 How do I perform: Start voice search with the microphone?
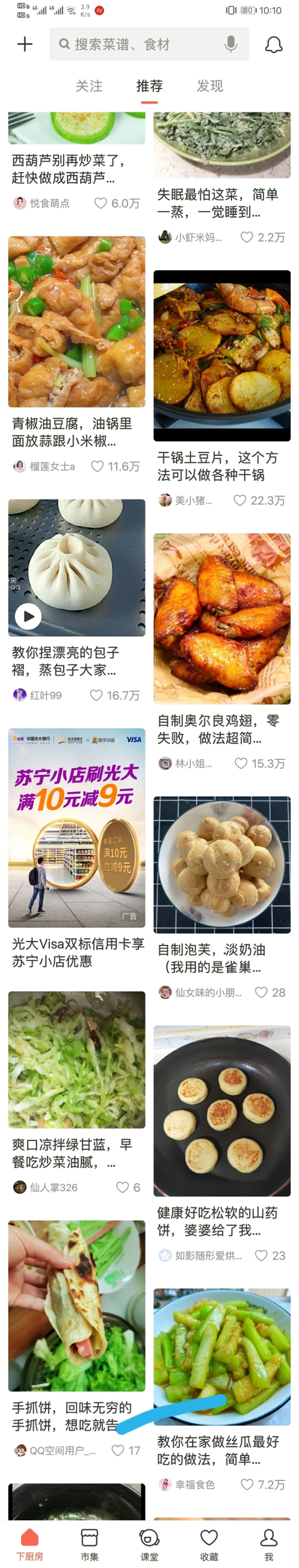(231, 44)
